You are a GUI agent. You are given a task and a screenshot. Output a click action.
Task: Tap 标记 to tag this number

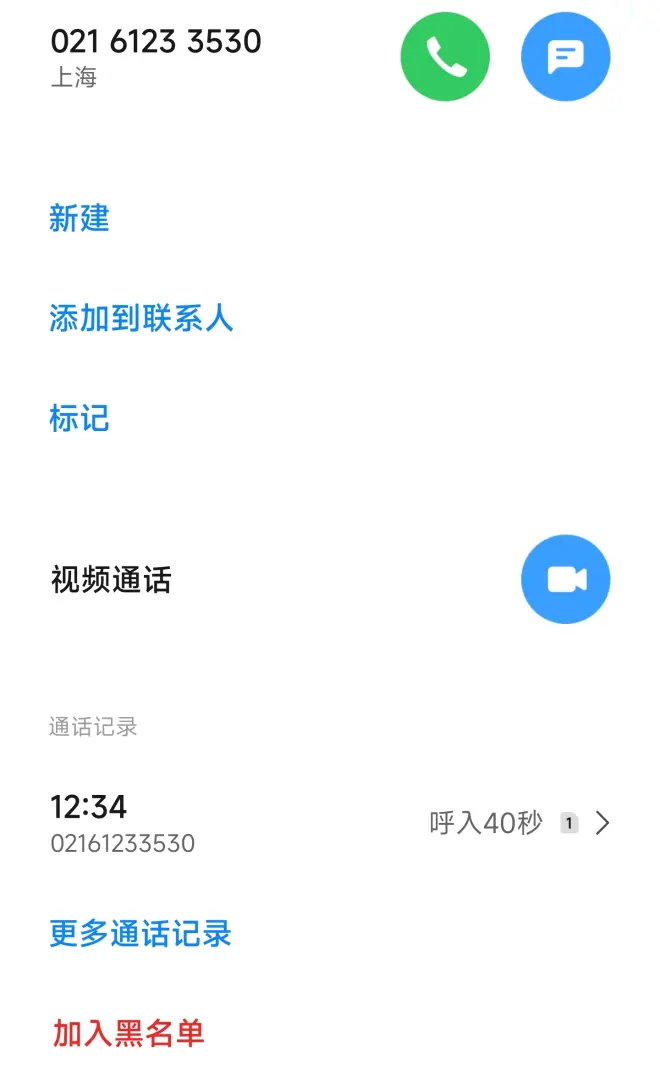coord(79,418)
